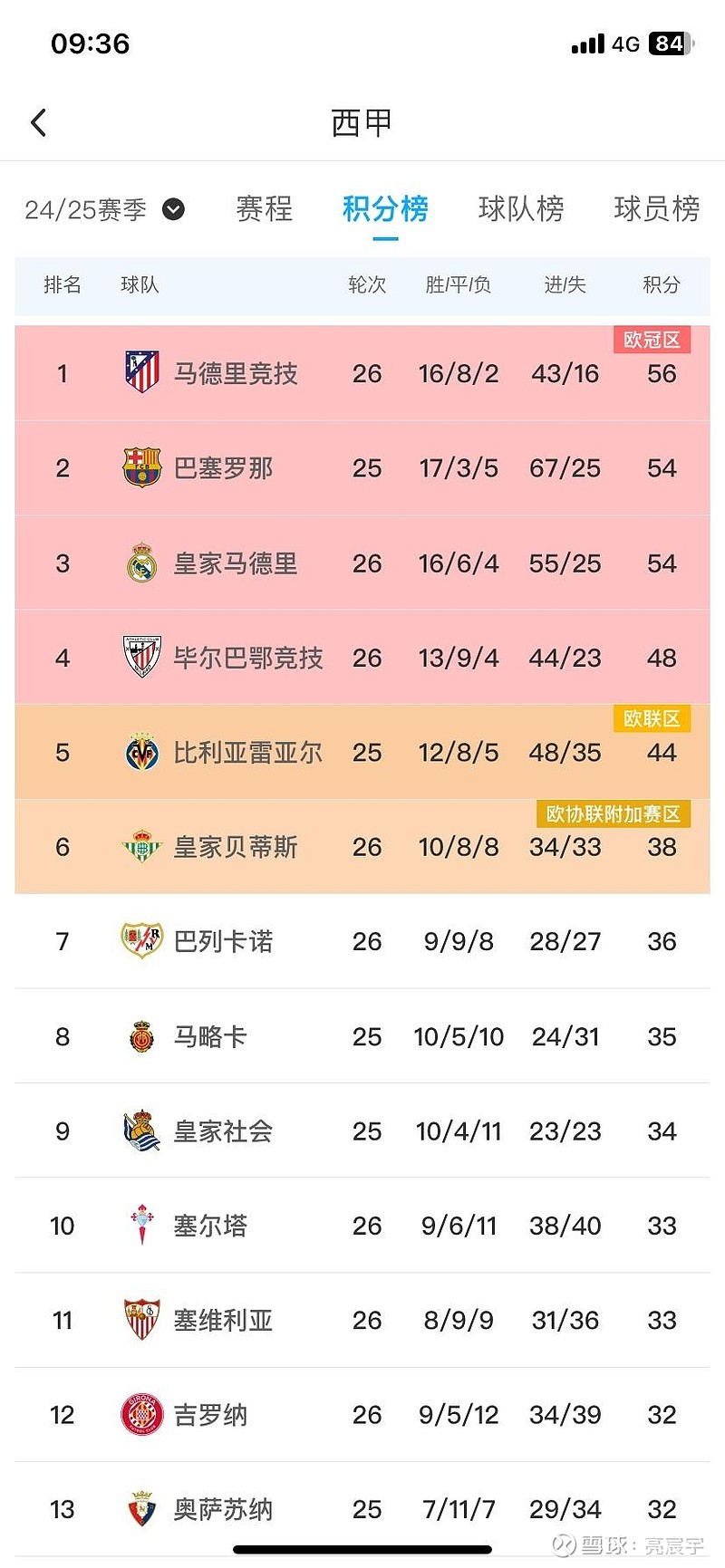Open the 球员榜 tab

click(656, 209)
